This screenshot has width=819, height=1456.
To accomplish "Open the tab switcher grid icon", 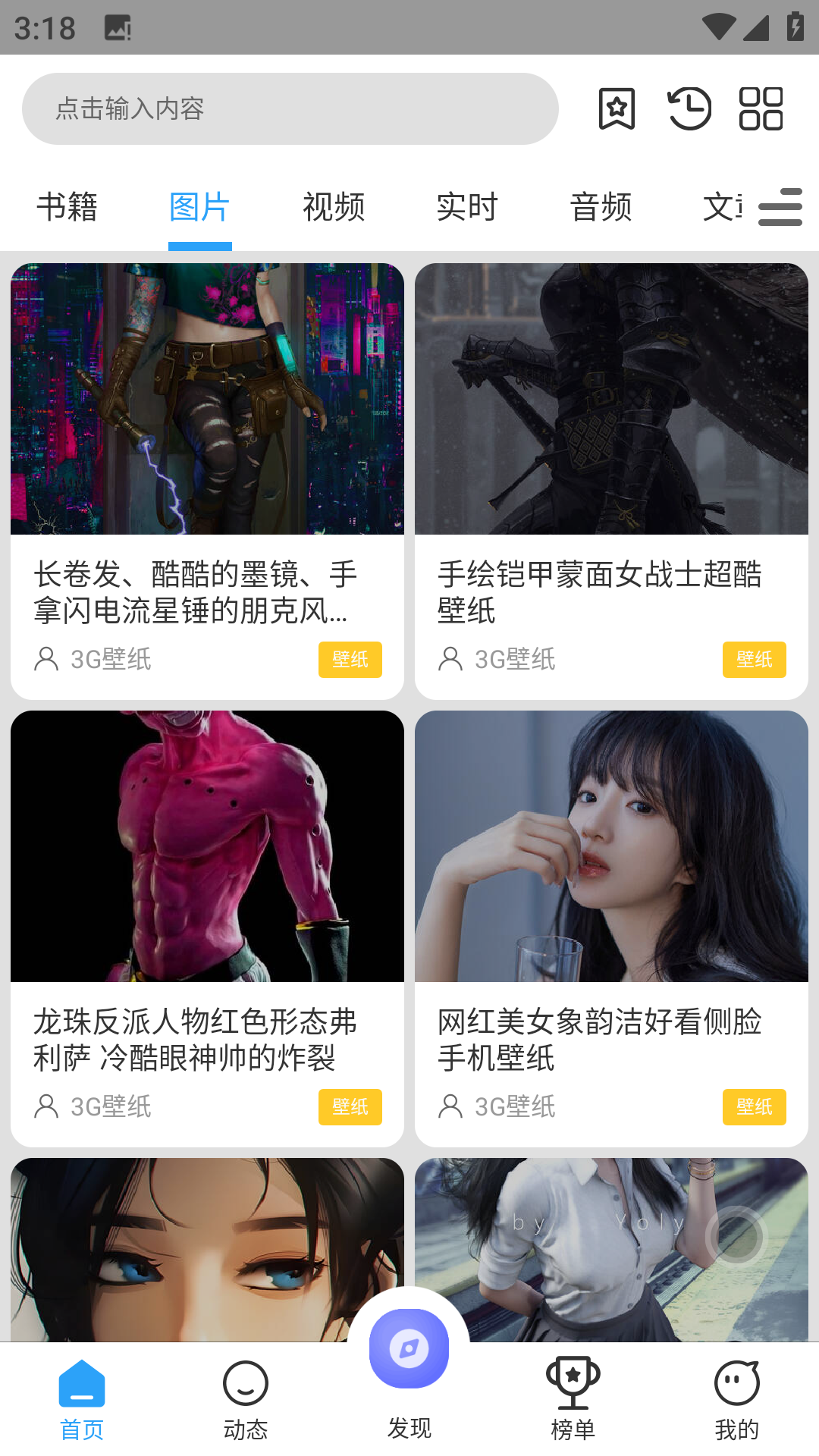I will pos(761,108).
